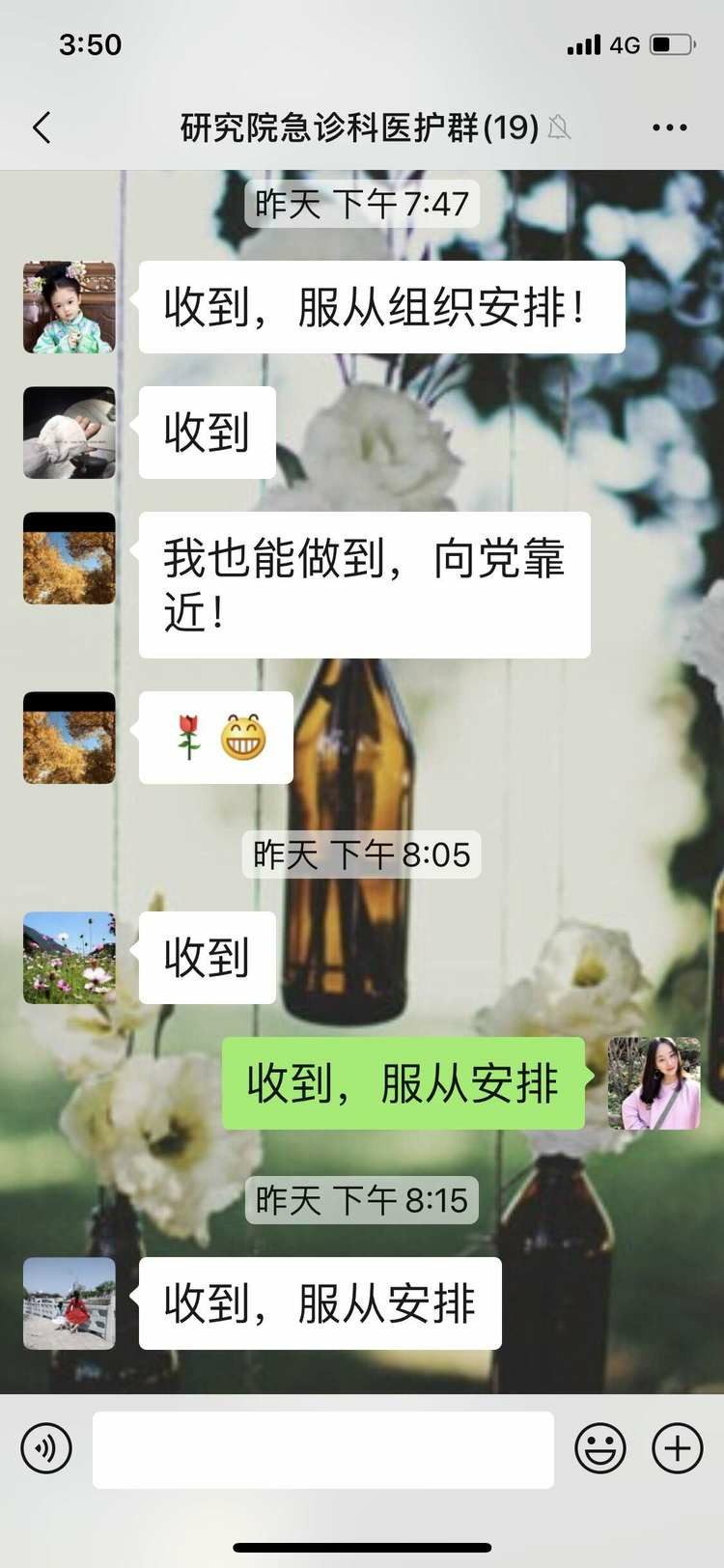
Task: Go back to the chat list
Action: coord(42,127)
